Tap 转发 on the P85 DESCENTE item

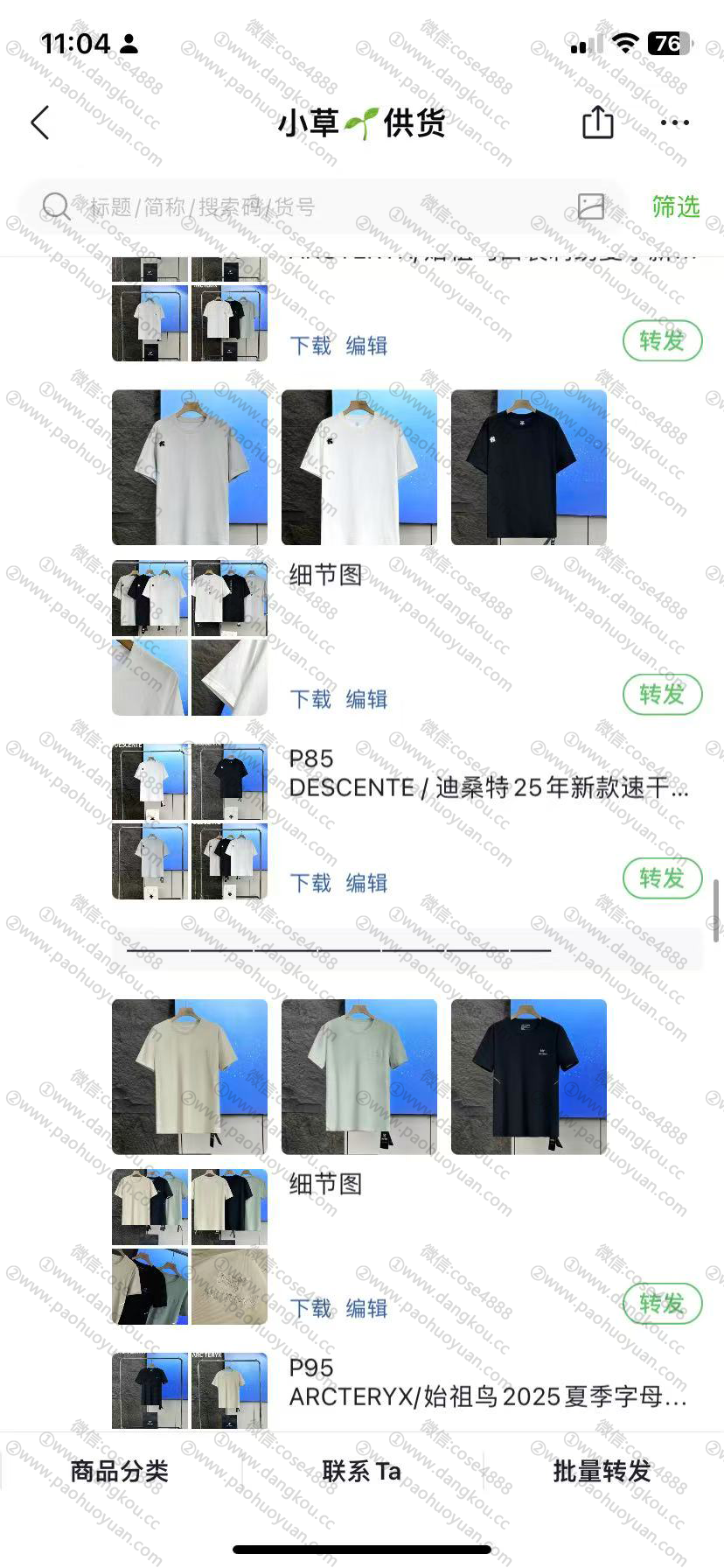tap(662, 878)
